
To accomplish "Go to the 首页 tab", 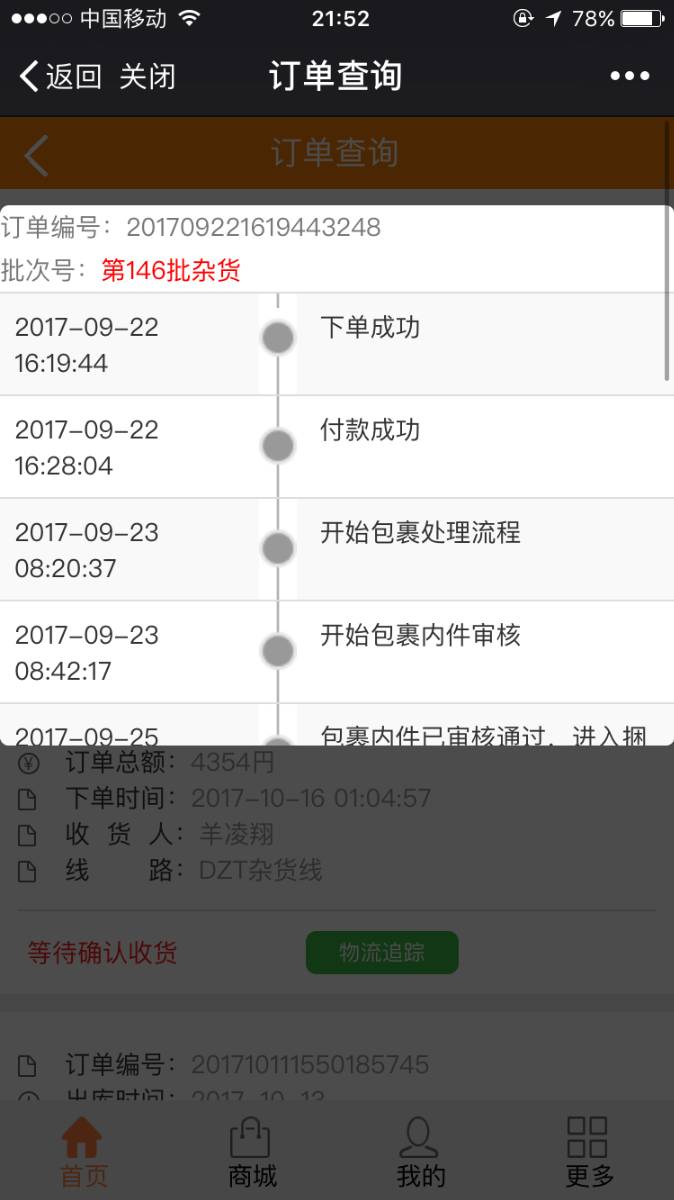I will coord(83,1151).
